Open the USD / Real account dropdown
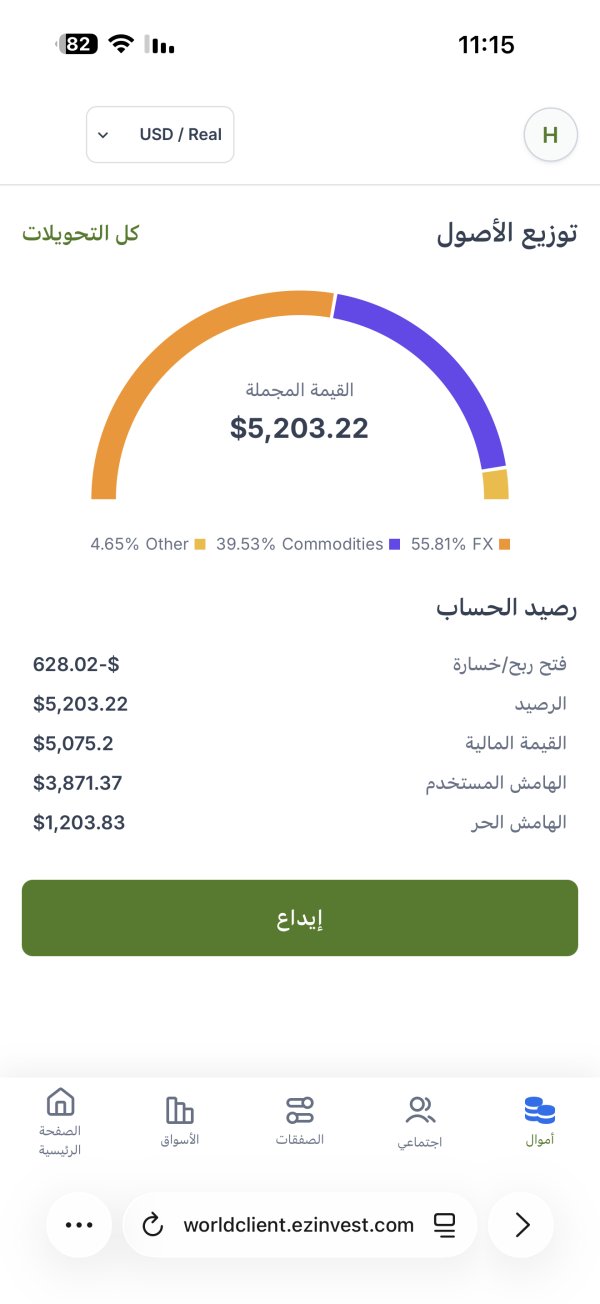 coord(160,134)
